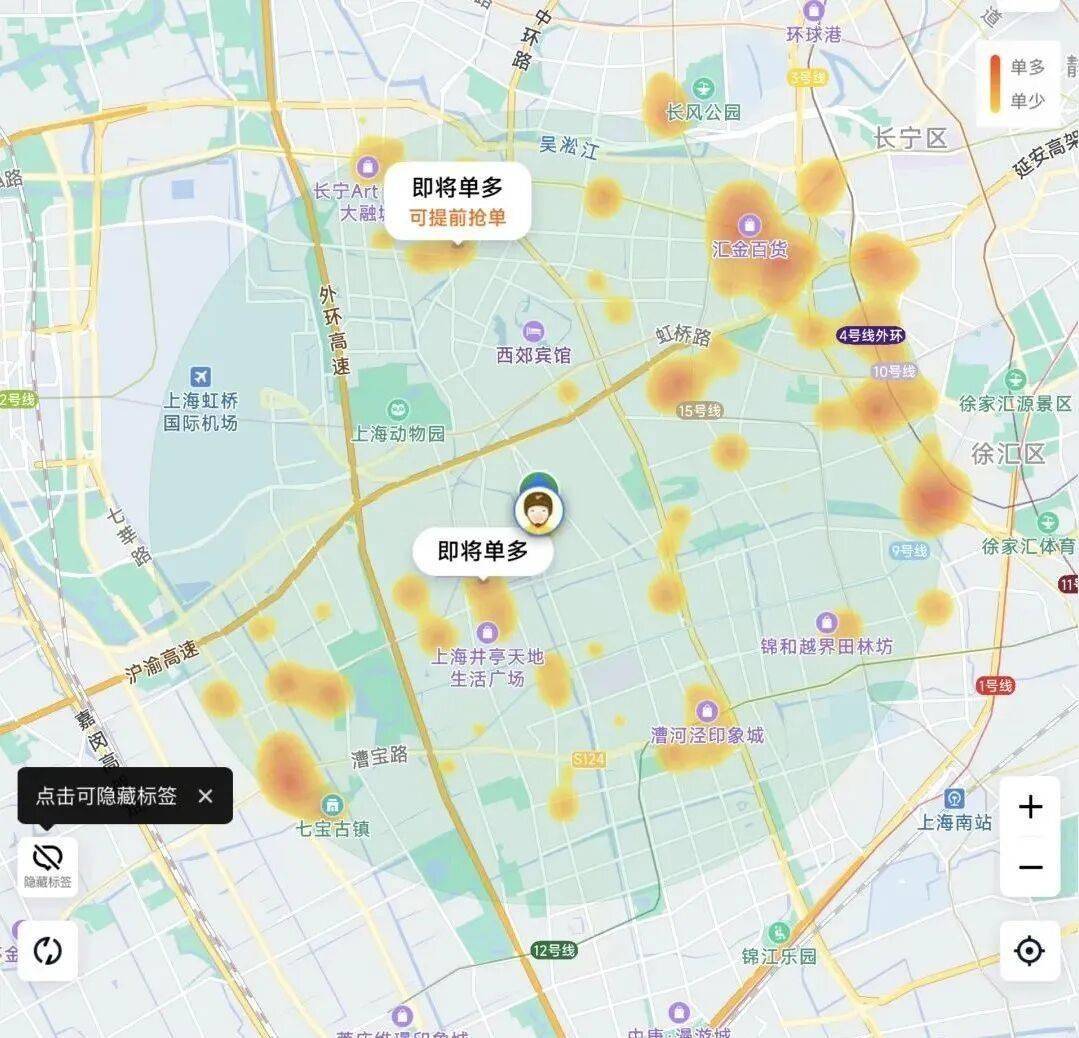Open the 可提前抢单 bubble

pyautogui.click(x=457, y=202)
